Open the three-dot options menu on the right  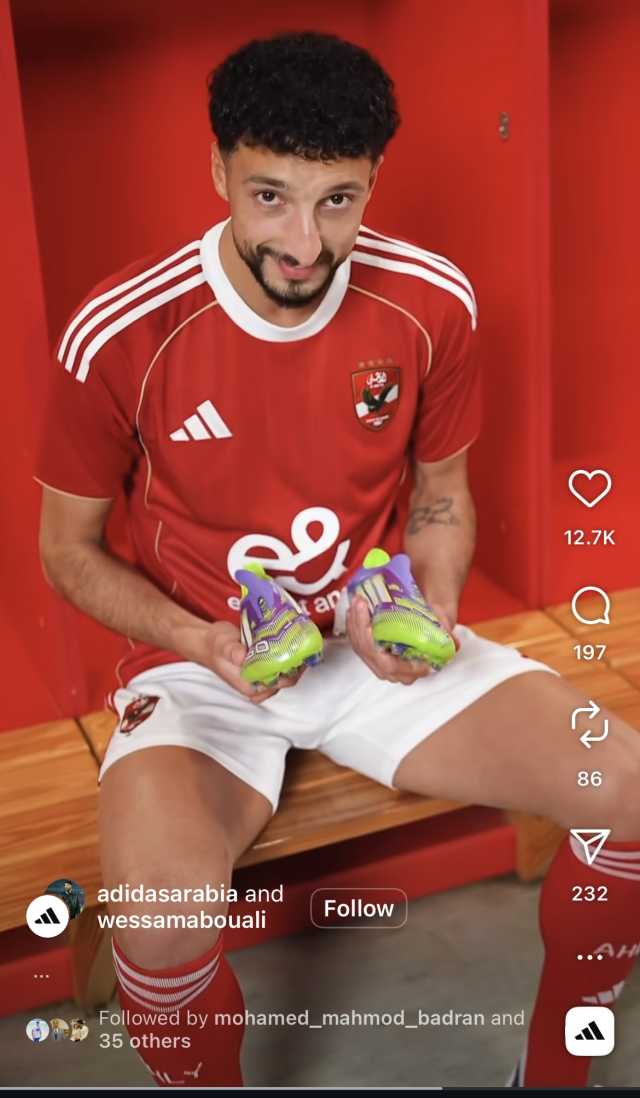tap(589, 957)
